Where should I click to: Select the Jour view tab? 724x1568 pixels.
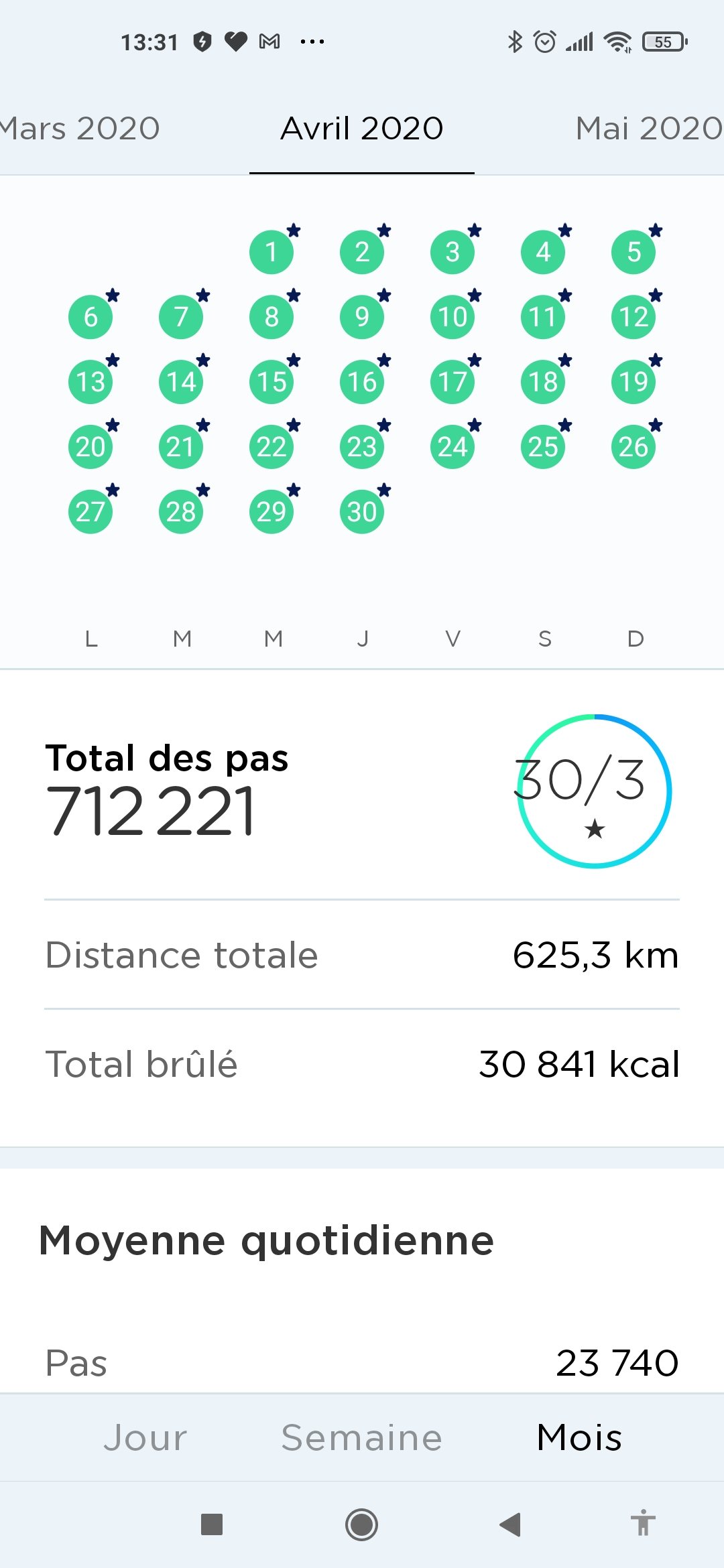(145, 1437)
